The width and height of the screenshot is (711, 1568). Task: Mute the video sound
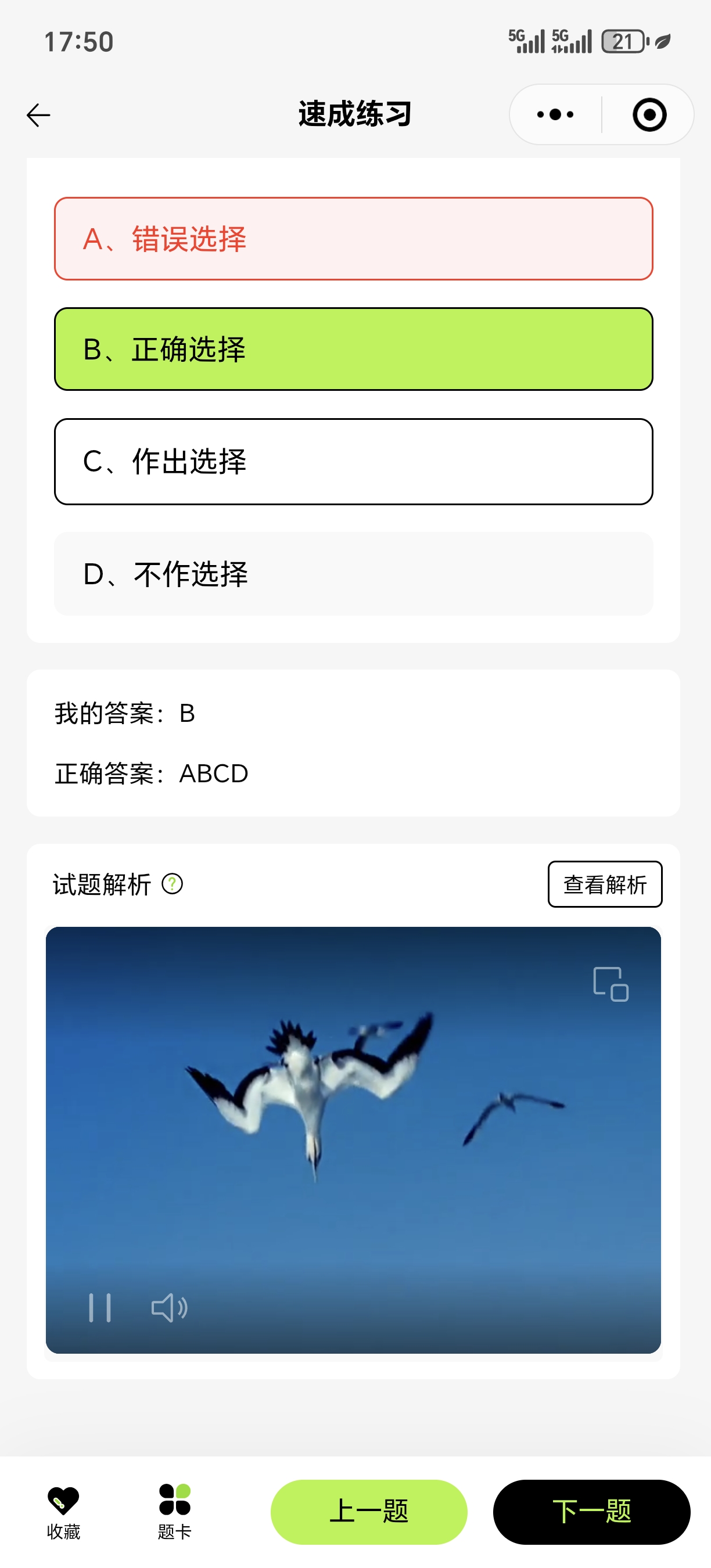(x=168, y=1307)
